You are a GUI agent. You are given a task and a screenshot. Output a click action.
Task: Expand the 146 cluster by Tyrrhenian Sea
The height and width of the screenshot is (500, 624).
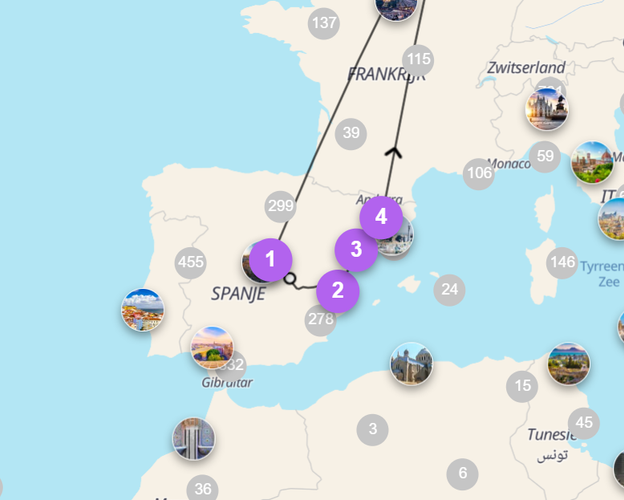(x=563, y=264)
